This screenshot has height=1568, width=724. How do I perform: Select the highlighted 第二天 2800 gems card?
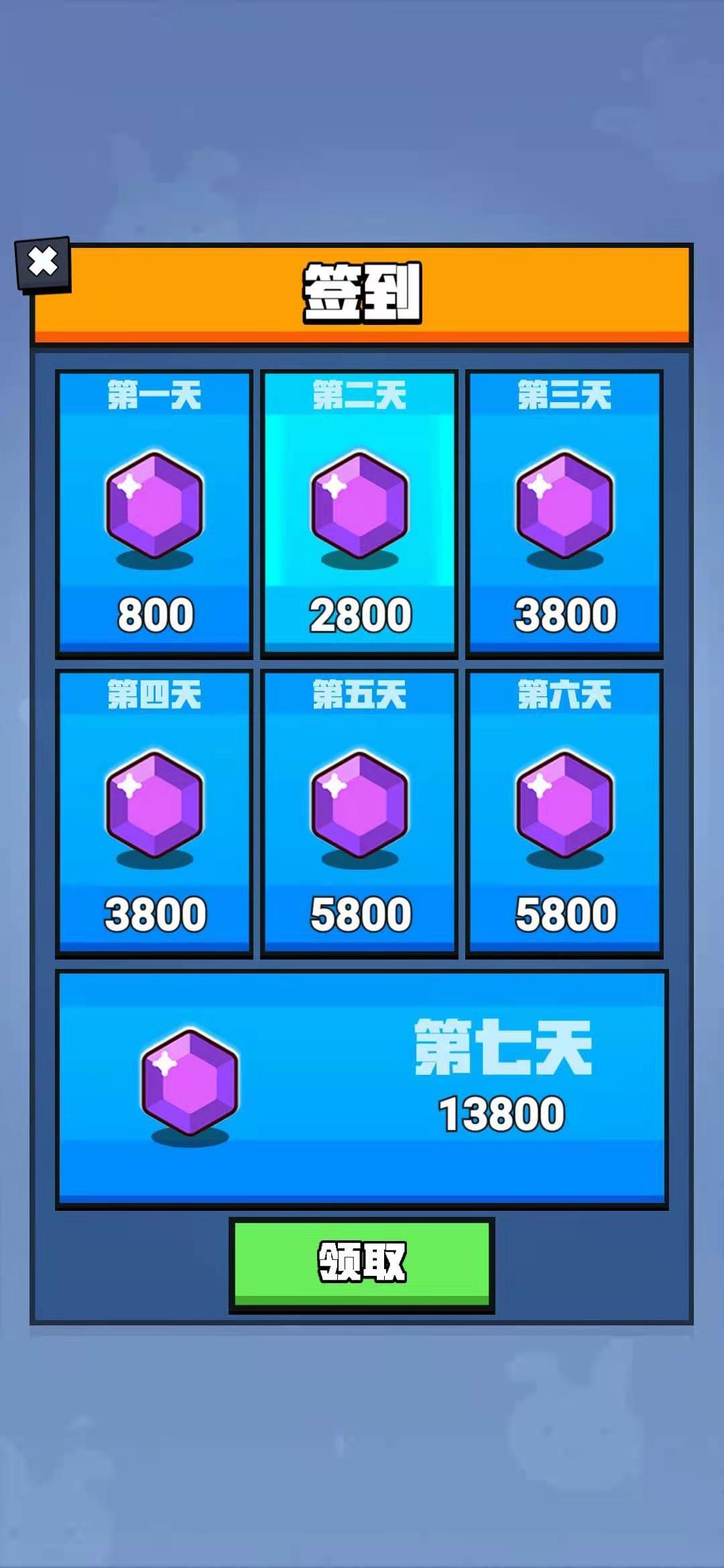pyautogui.click(x=359, y=514)
